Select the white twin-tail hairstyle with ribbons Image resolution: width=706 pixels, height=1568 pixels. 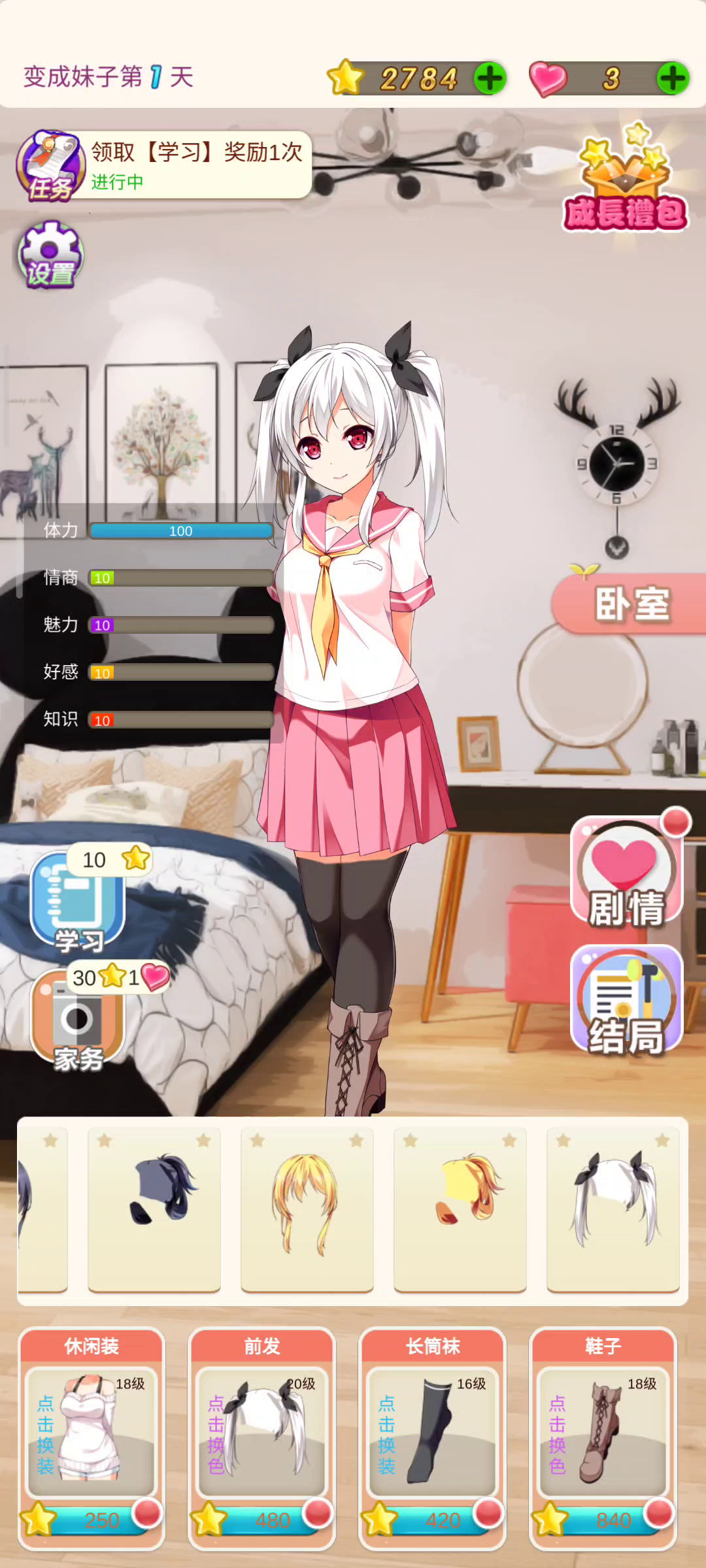(x=613, y=1210)
